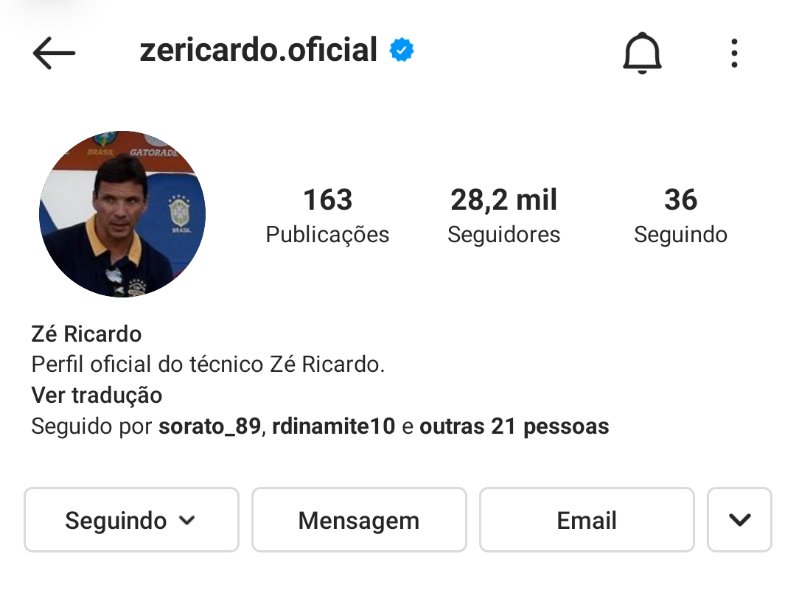This screenshot has width=796, height=607.
Task: Open the notifications bell for this profile
Action: click(x=642, y=53)
